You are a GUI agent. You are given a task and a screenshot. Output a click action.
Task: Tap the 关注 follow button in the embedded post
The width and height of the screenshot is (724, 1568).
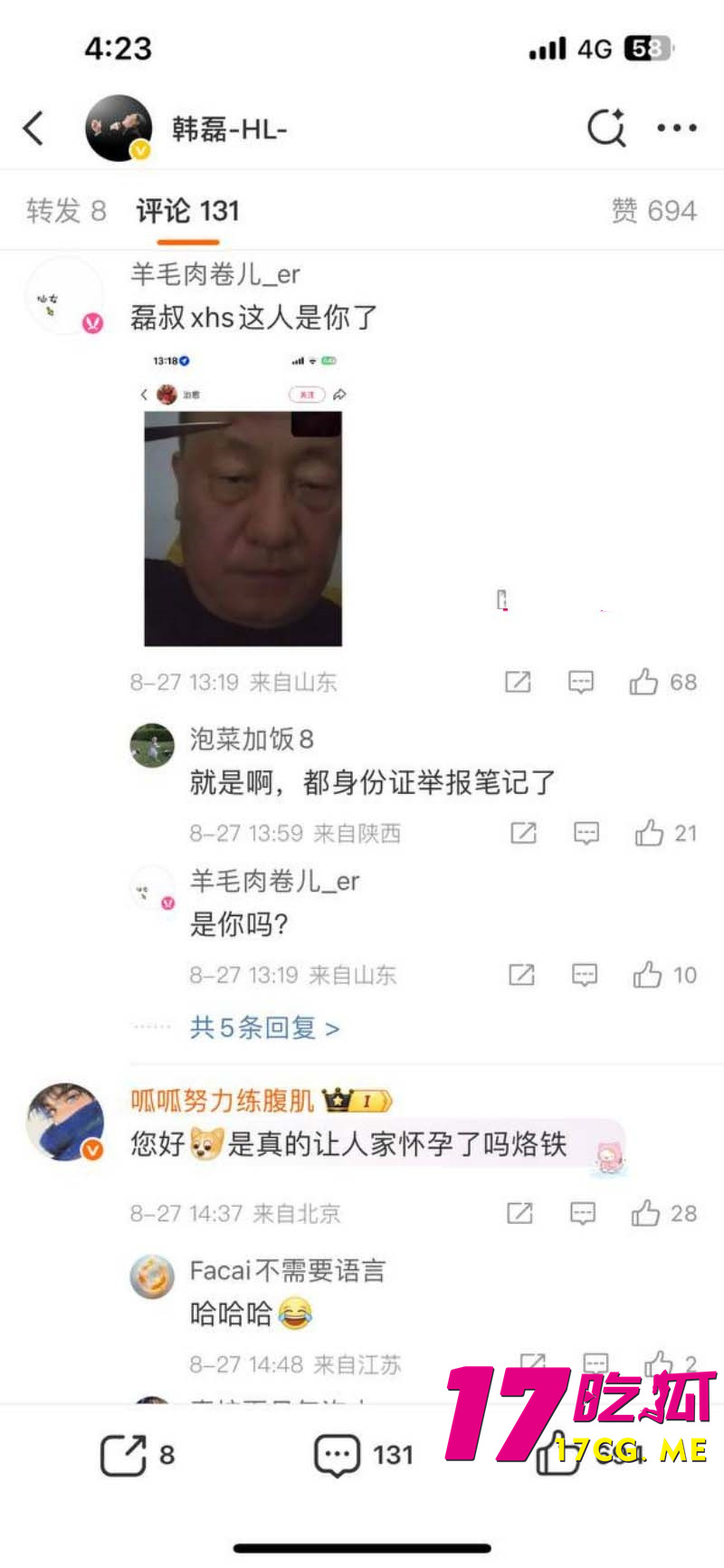(308, 395)
